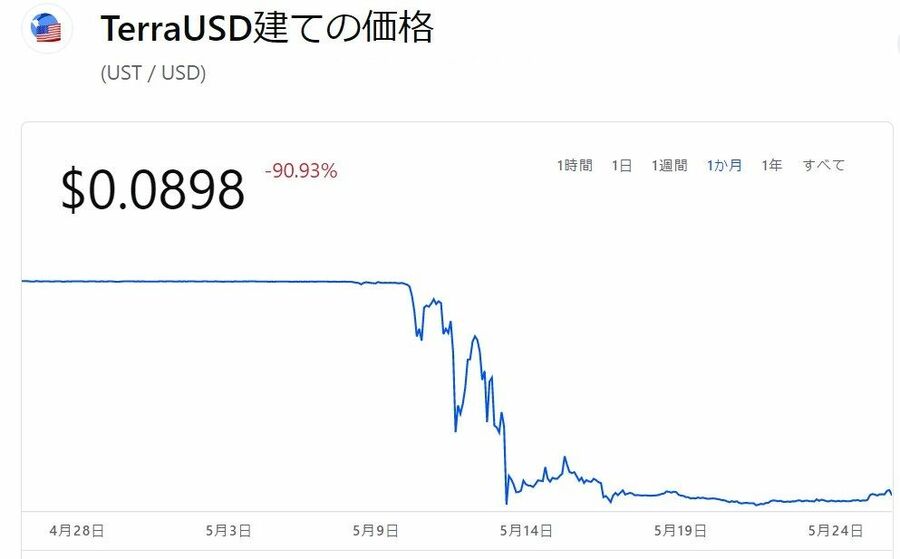Switch chart to 1日 range

click(x=622, y=166)
